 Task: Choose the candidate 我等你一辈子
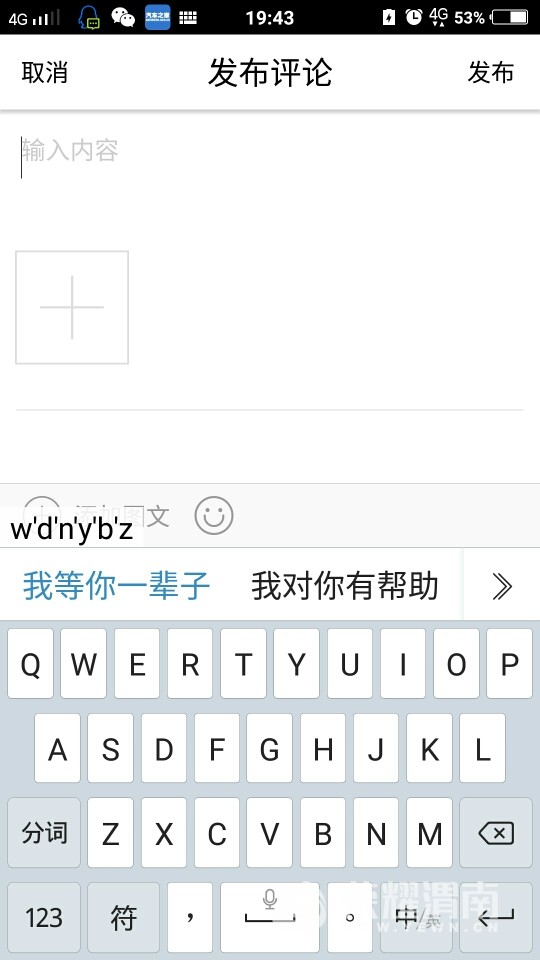(x=116, y=586)
